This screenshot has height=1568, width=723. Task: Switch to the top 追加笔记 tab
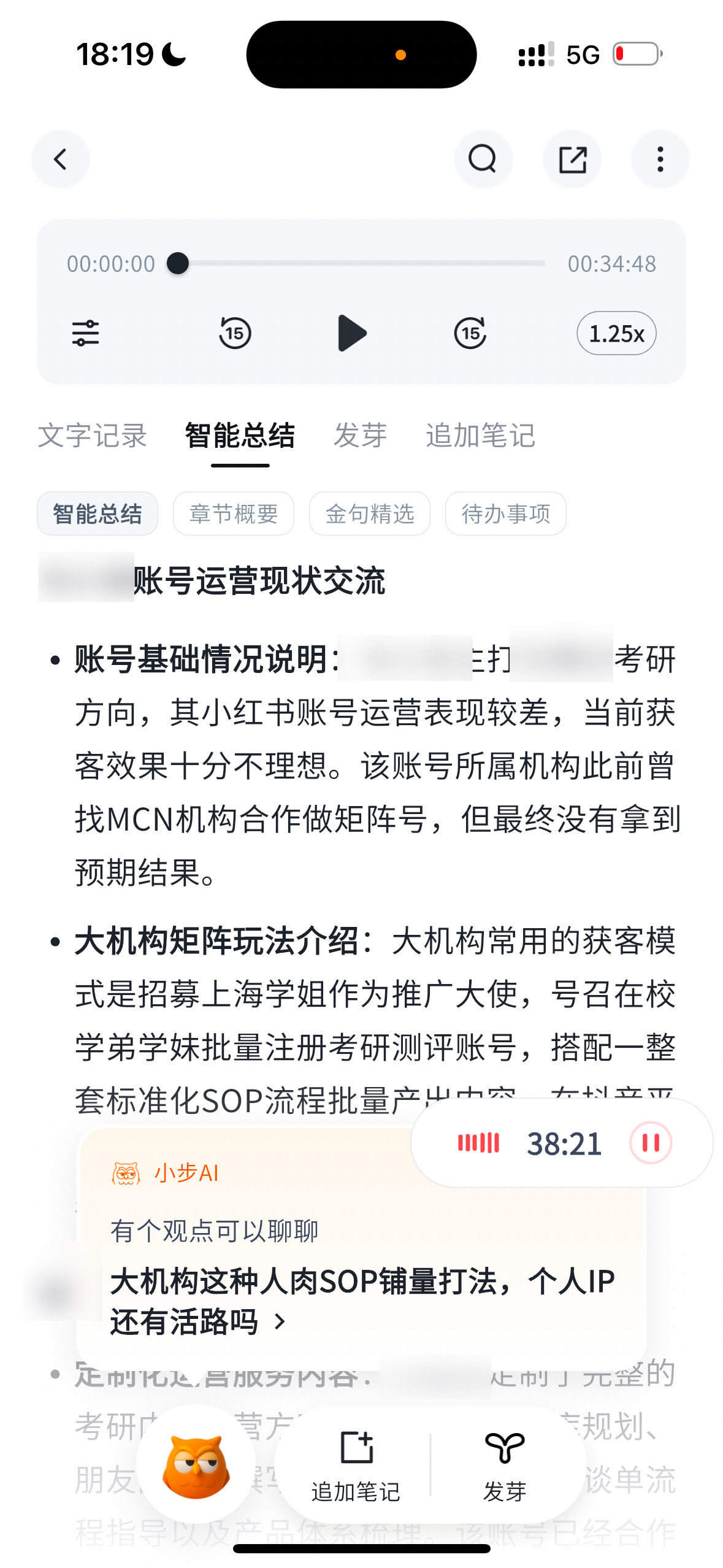[481, 436]
